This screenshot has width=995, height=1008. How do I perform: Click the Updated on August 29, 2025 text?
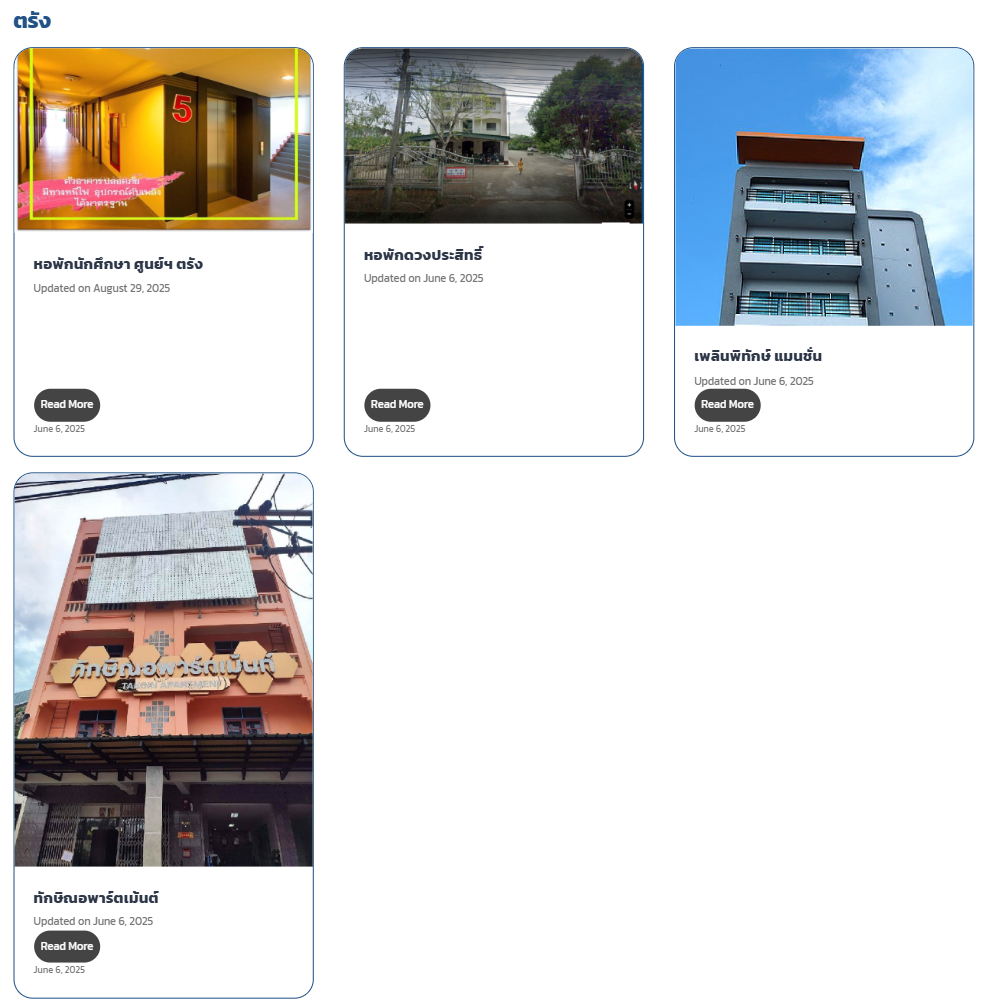tap(101, 288)
